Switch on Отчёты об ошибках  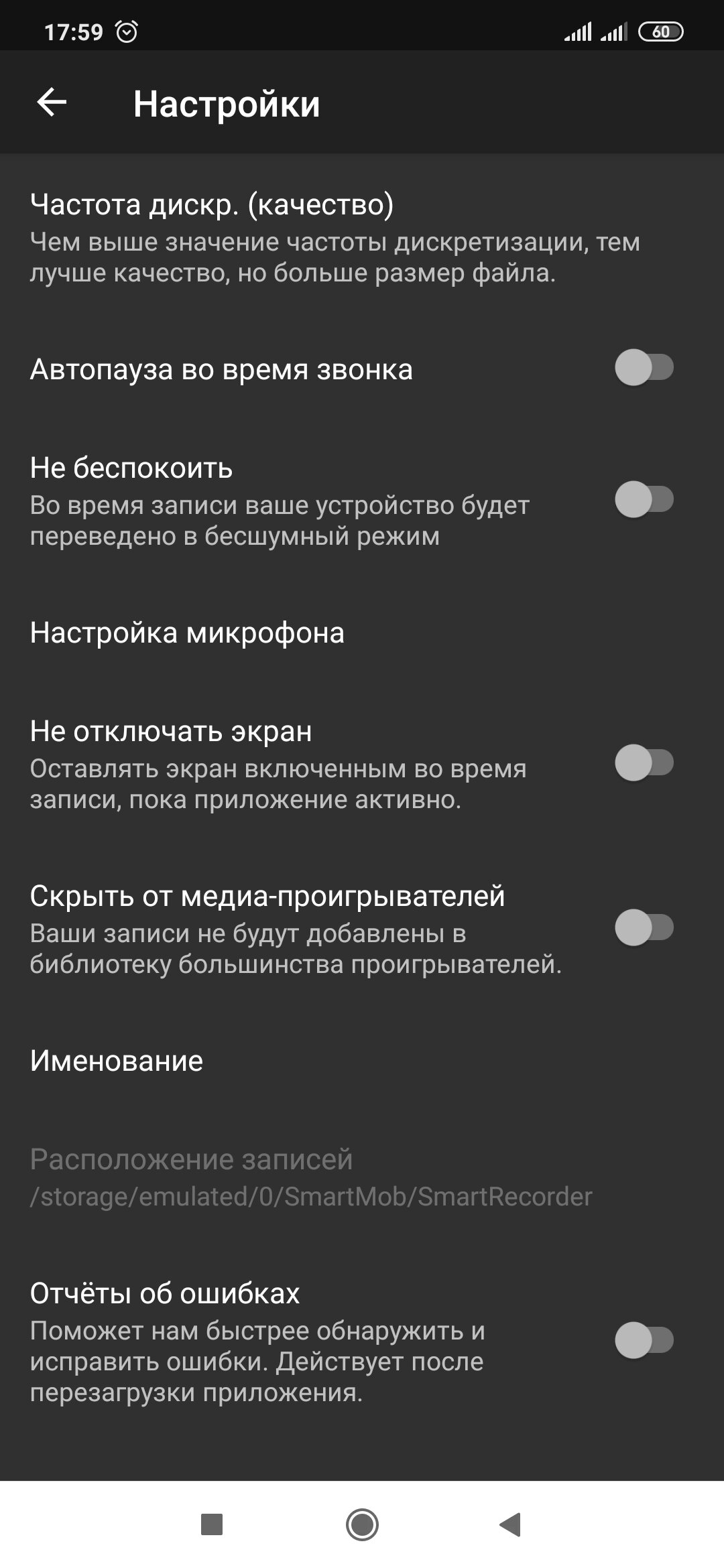pos(644,1340)
